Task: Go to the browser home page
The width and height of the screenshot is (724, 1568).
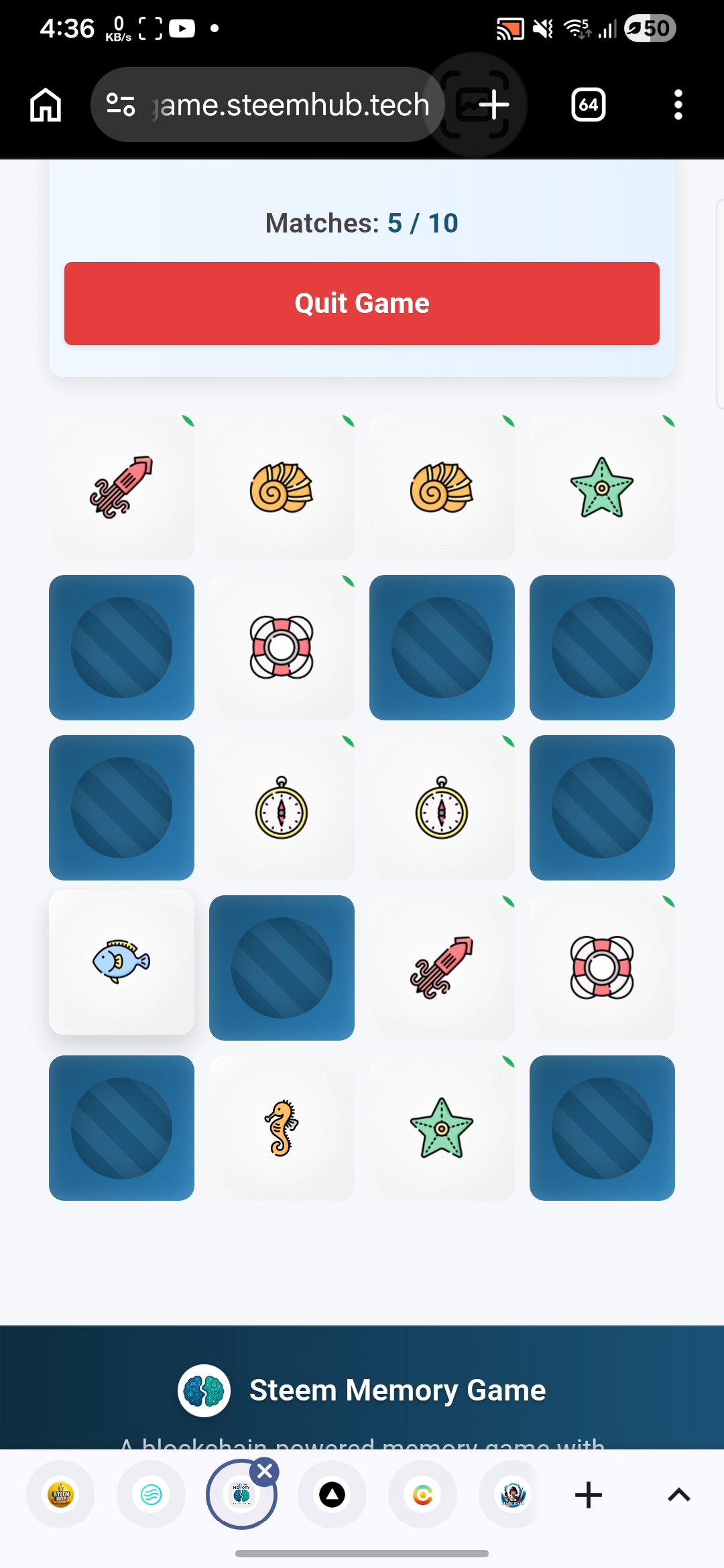Action: tap(46, 105)
